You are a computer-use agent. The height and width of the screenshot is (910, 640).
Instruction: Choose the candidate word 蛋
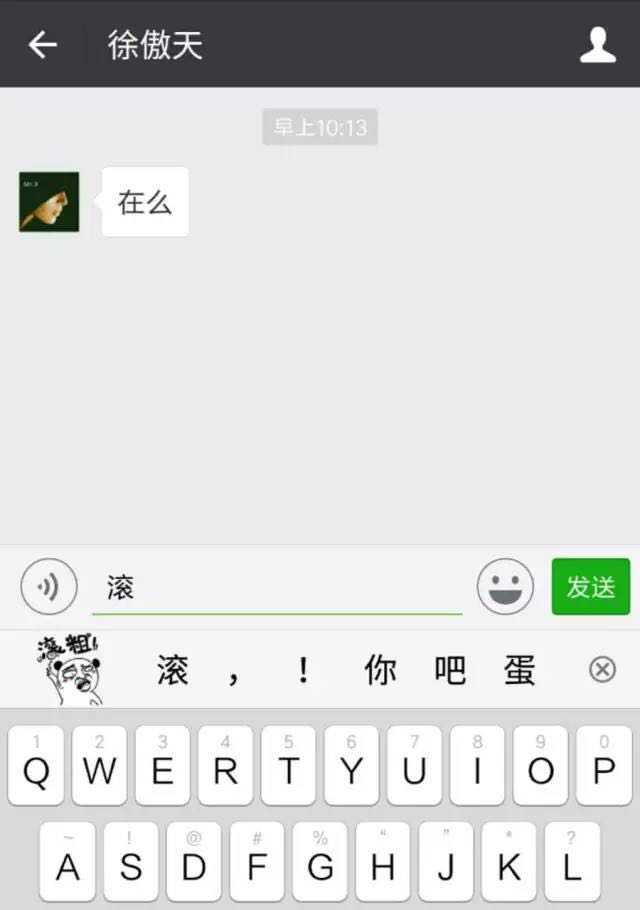point(520,670)
